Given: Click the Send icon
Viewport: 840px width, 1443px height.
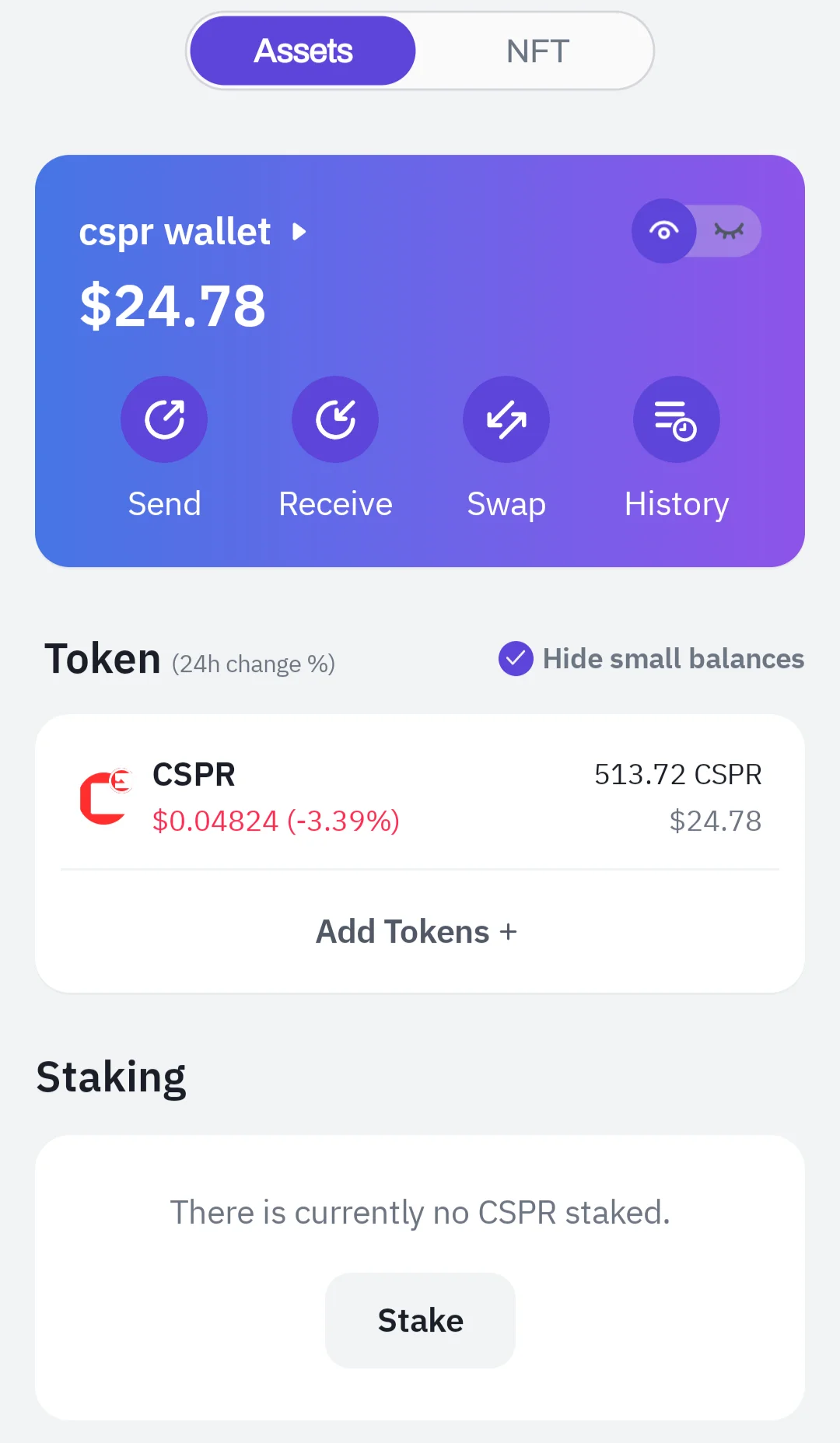Looking at the screenshot, I should [x=164, y=419].
